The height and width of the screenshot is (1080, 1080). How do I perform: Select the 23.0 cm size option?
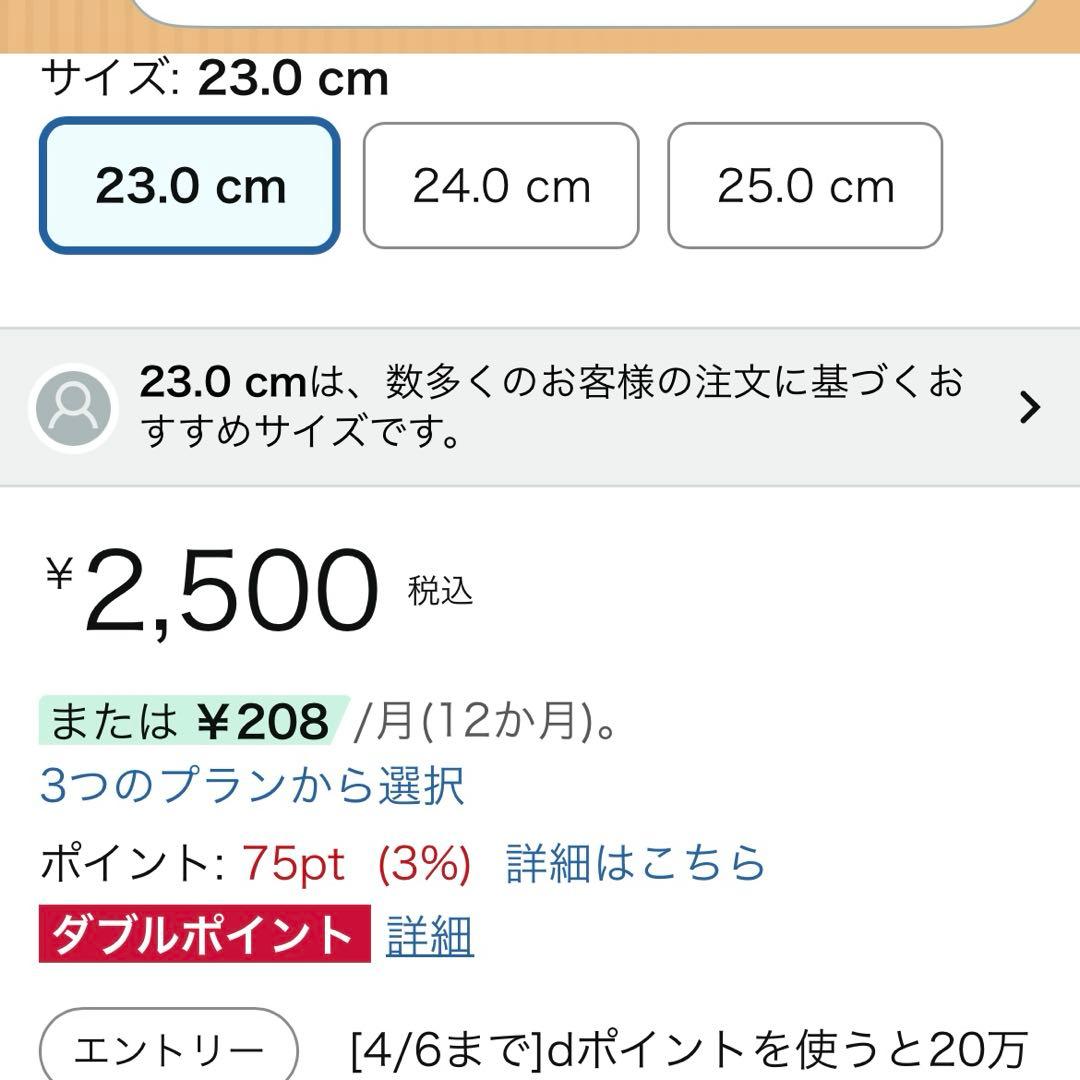[189, 185]
